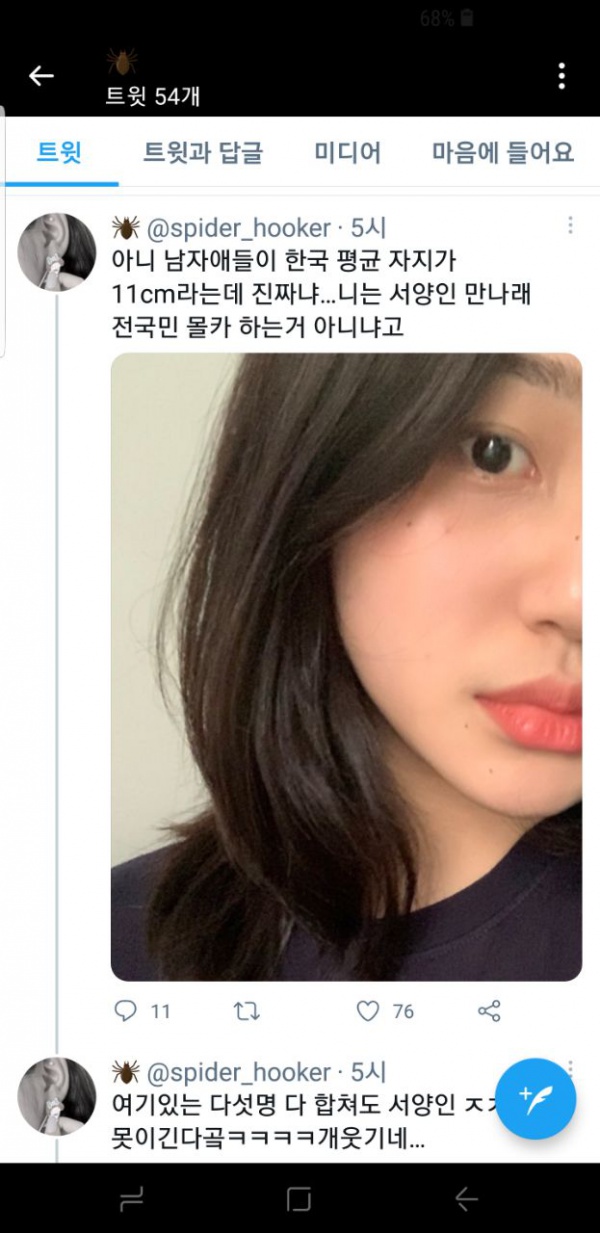Open the profile overflow menu

pos(562,76)
